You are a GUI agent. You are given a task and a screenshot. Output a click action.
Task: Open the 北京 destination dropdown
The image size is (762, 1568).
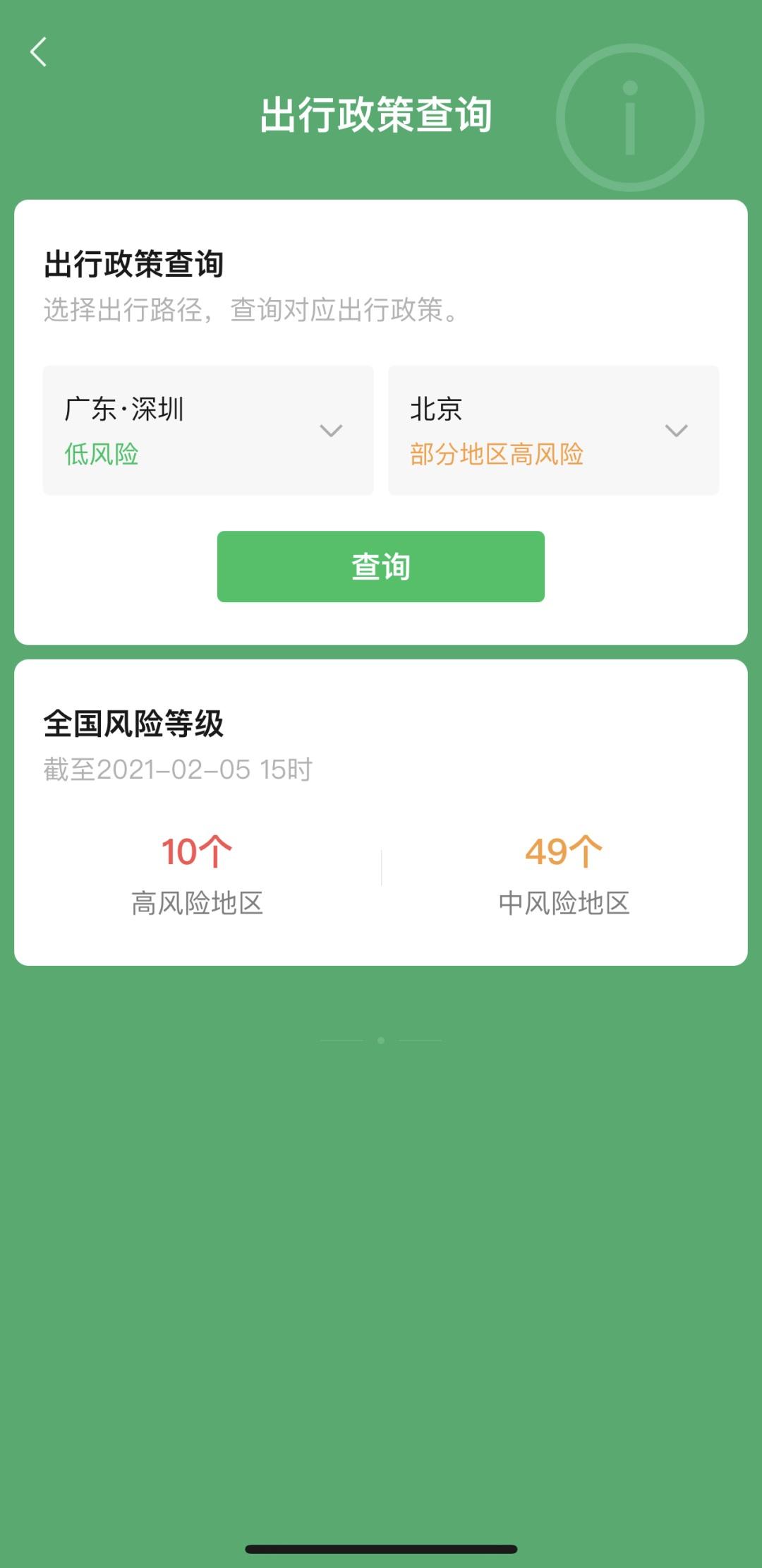click(x=554, y=430)
